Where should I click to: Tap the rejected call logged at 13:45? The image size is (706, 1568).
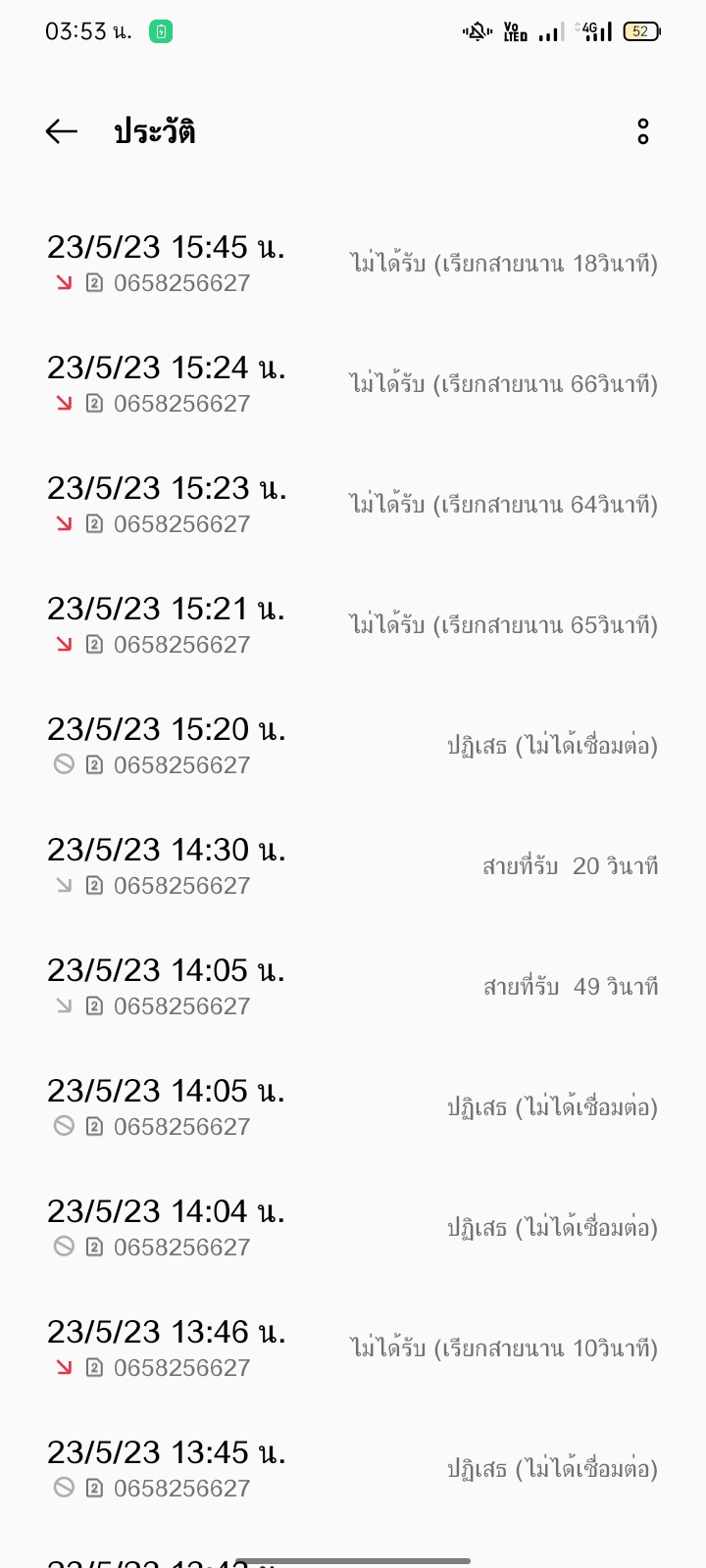click(351, 1469)
